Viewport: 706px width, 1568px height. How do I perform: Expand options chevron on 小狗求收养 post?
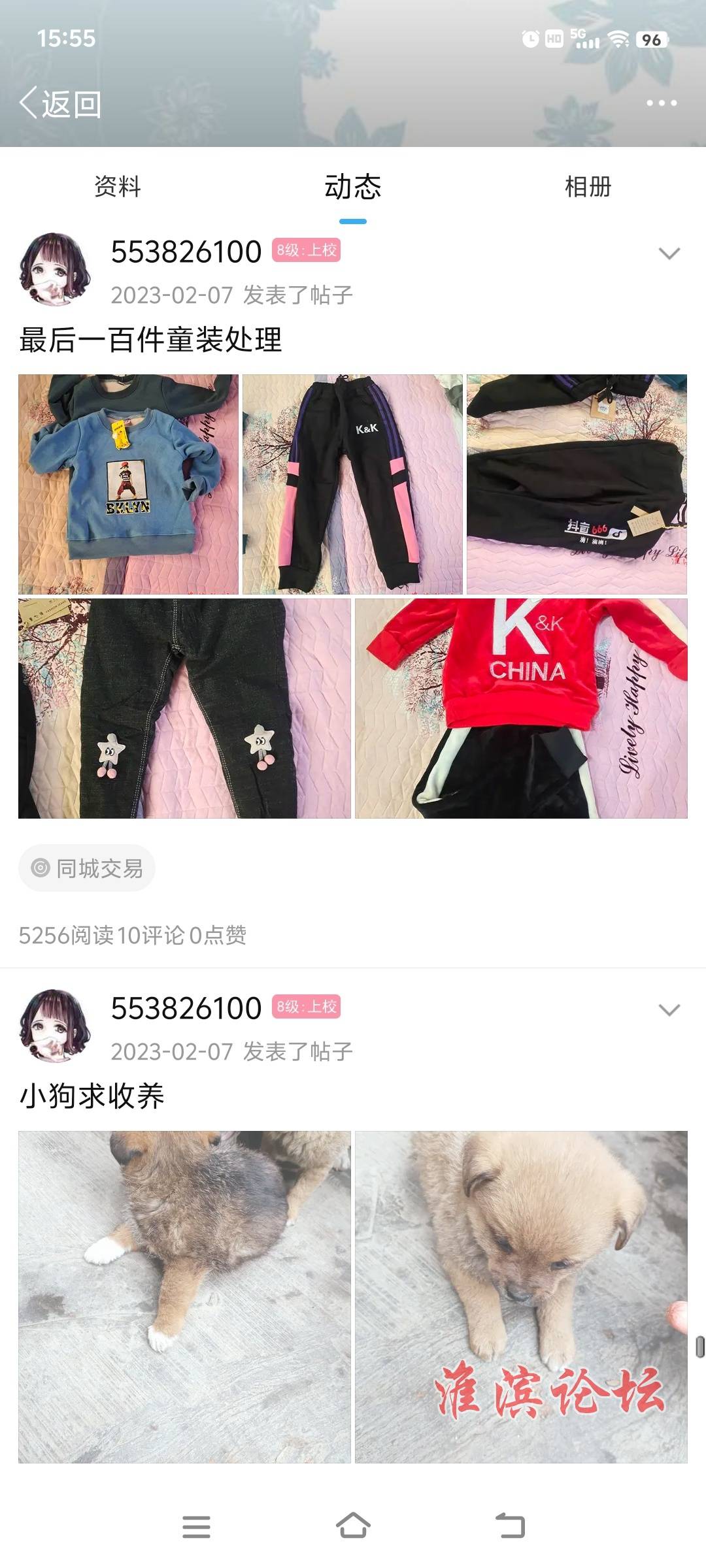pyautogui.click(x=669, y=1010)
